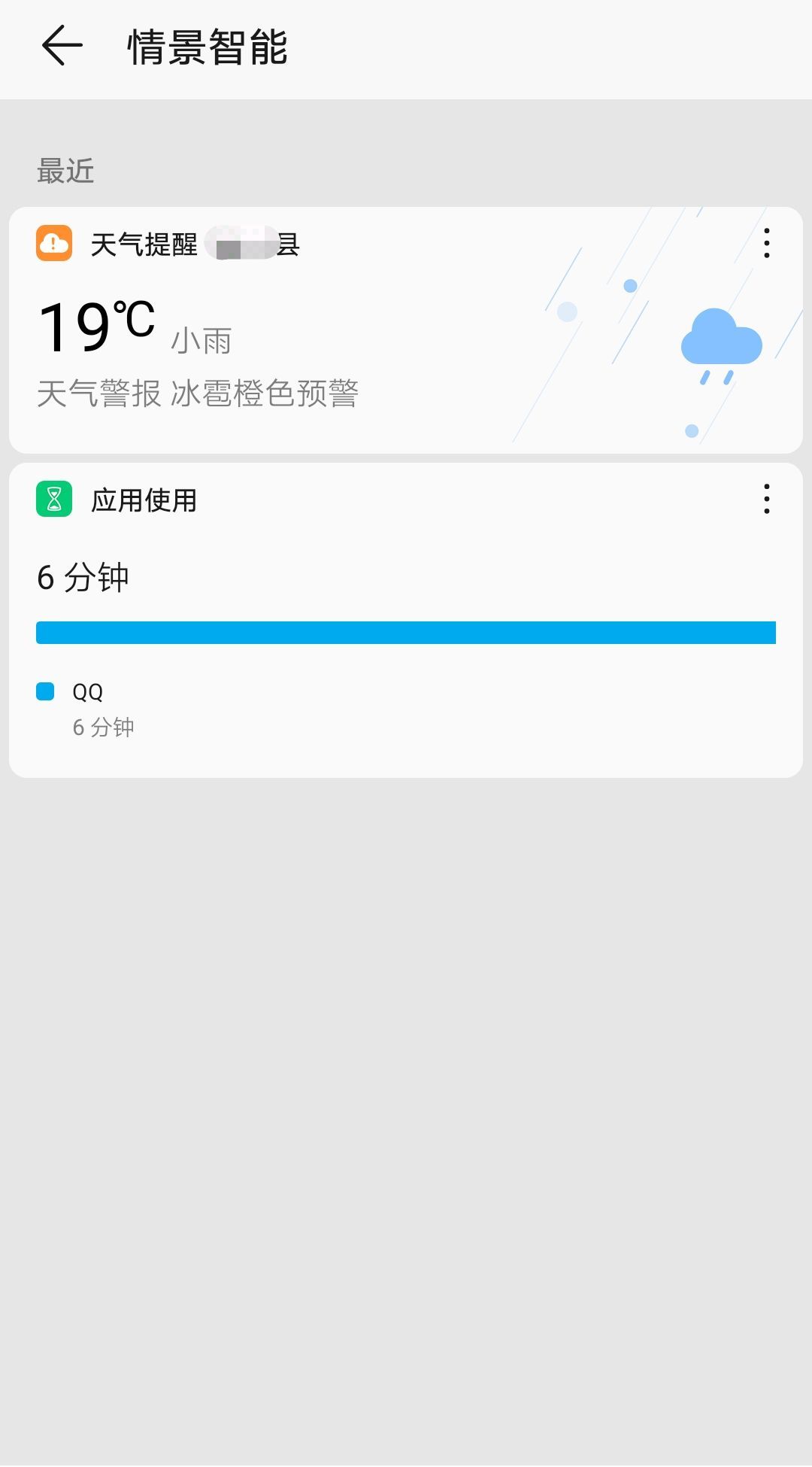Go back from 情景智能 screen
The width and height of the screenshot is (812, 1467).
pos(62,46)
